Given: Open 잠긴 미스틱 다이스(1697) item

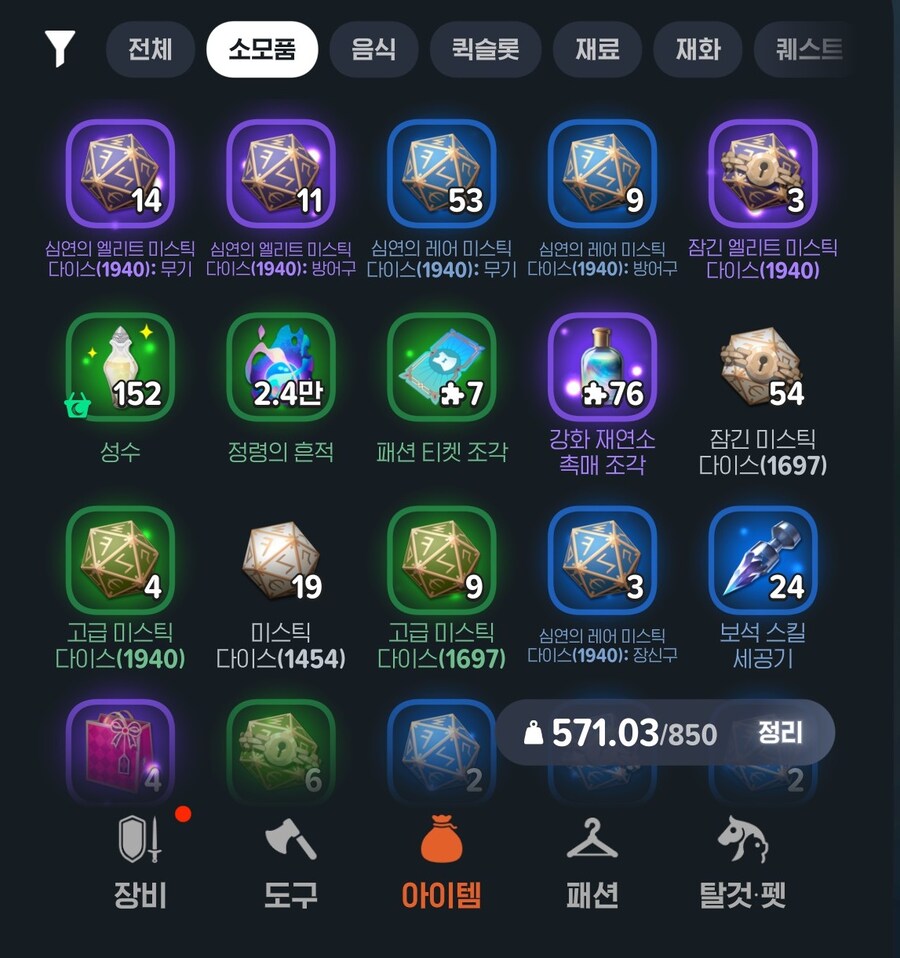Looking at the screenshot, I should point(763,368).
